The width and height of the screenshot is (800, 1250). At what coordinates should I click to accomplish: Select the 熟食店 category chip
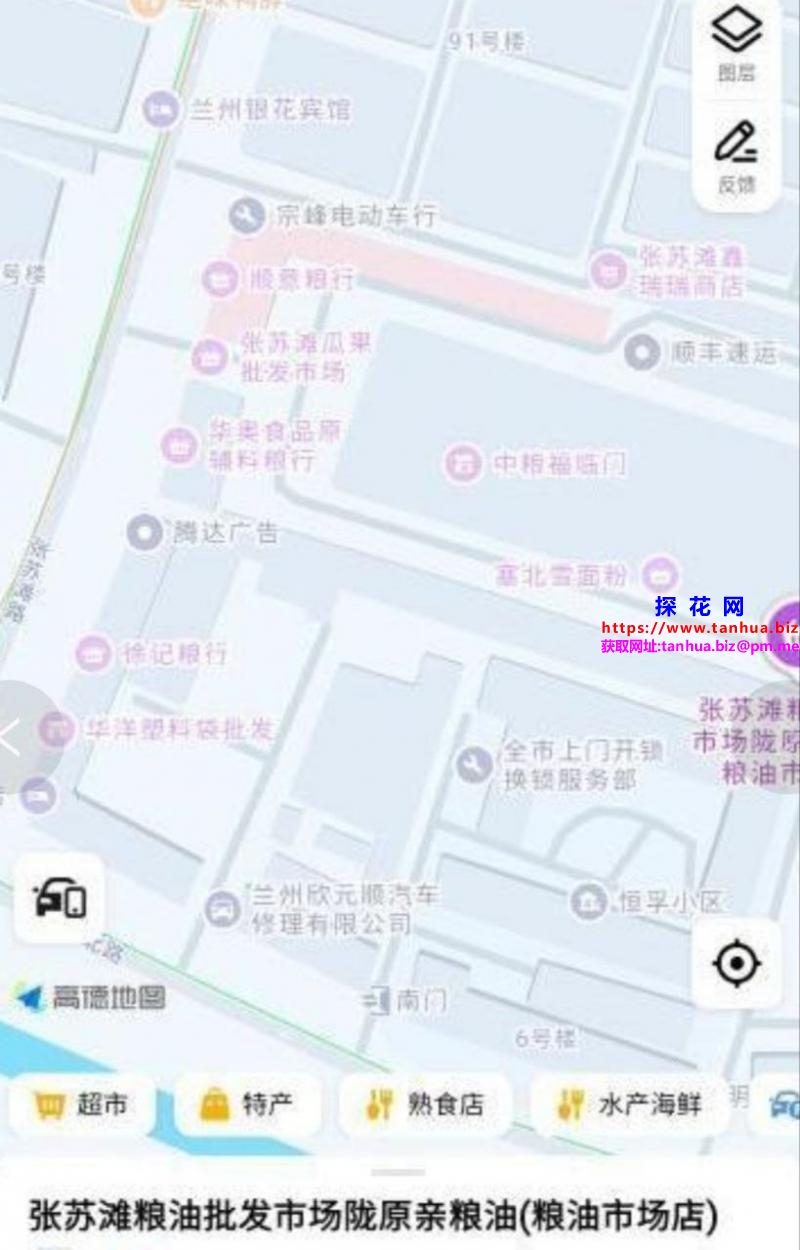[x=425, y=1105]
